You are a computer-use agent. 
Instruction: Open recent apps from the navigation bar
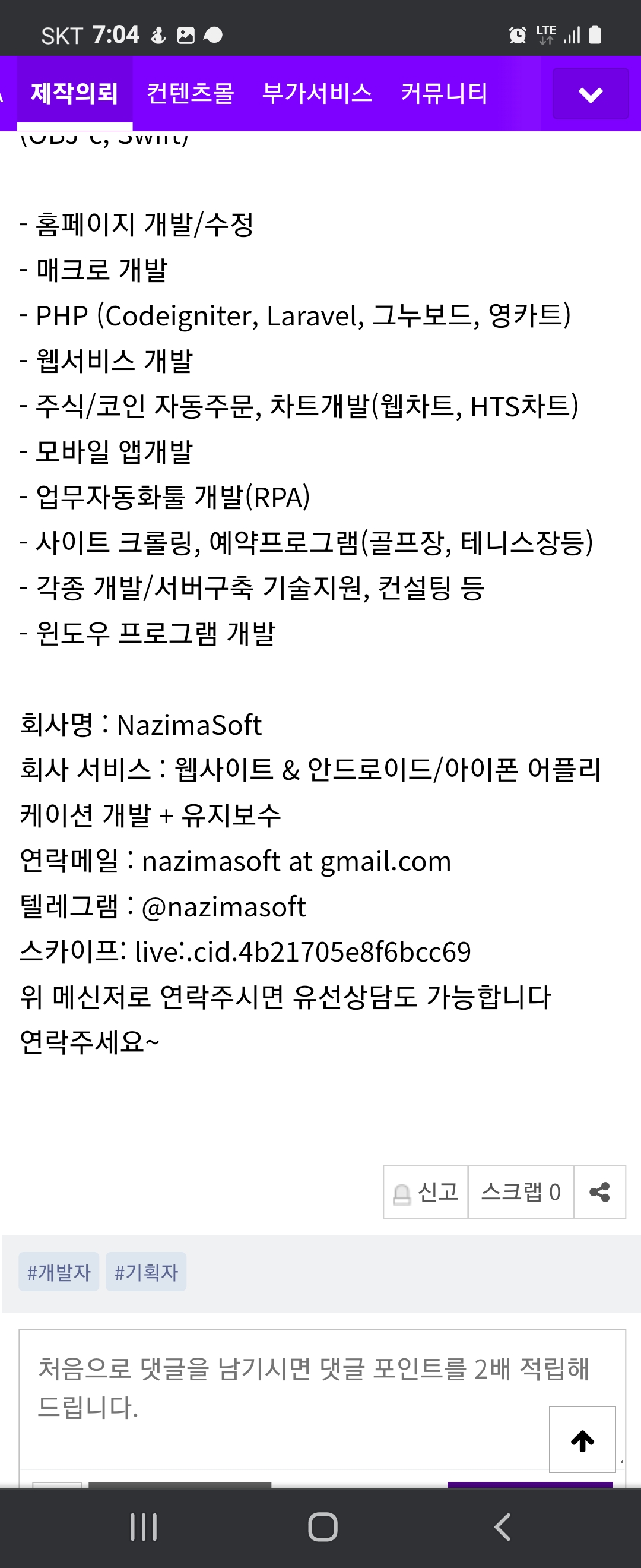pyautogui.click(x=144, y=1527)
